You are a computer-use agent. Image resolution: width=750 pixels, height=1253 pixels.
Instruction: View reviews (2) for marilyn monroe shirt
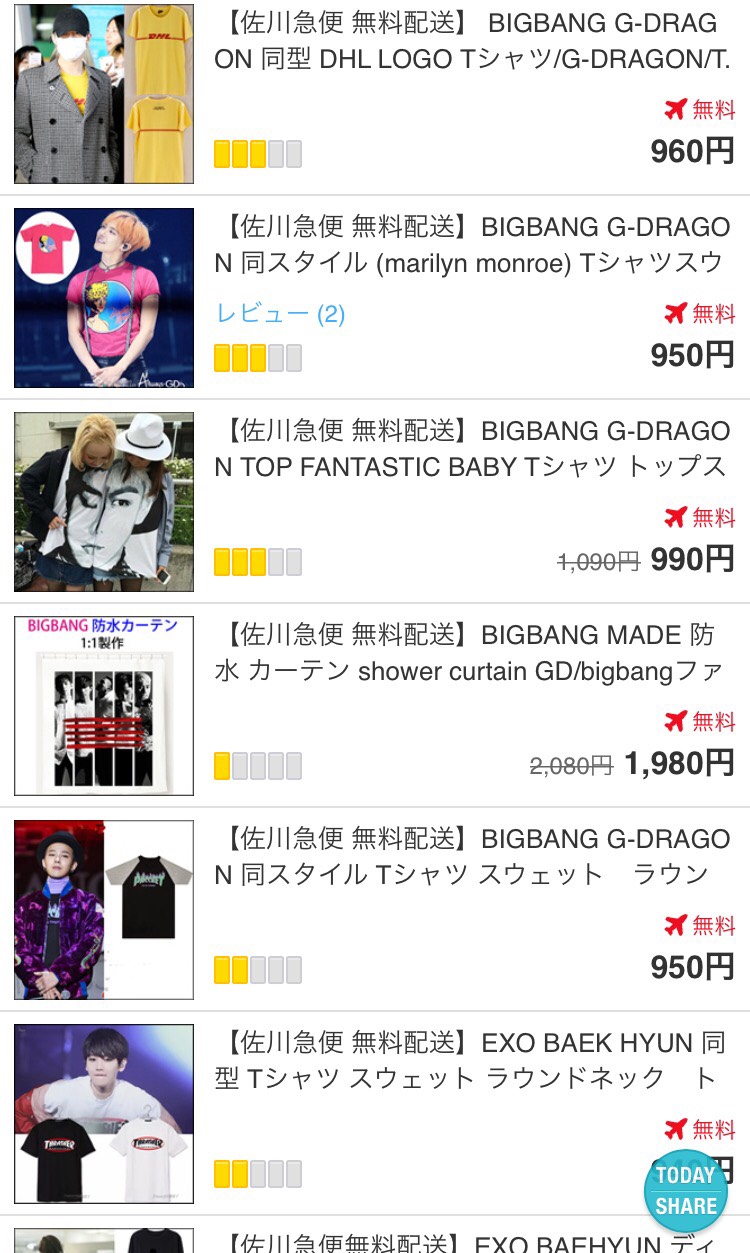(x=280, y=314)
